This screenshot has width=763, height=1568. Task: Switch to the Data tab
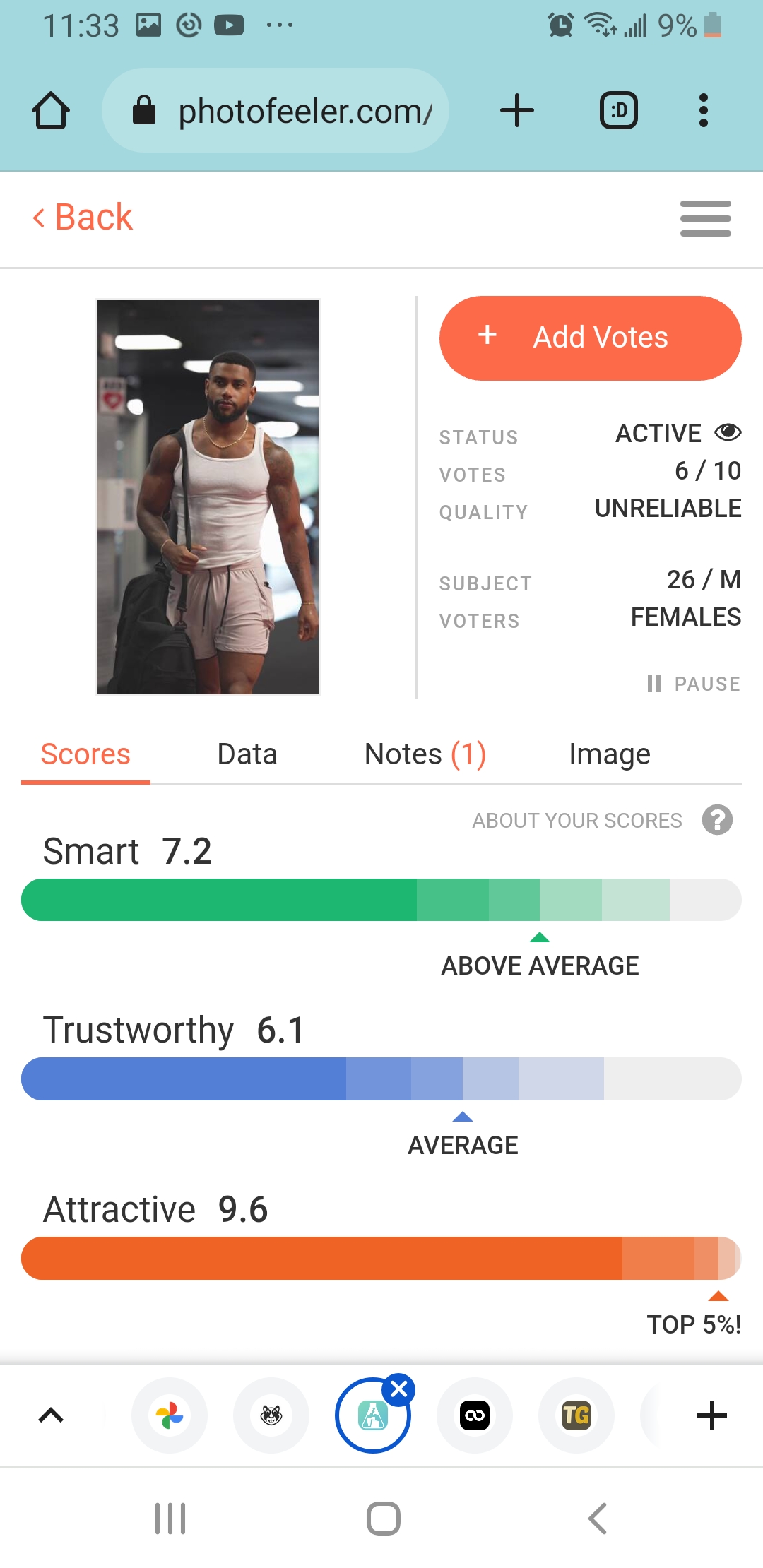pyautogui.click(x=247, y=754)
